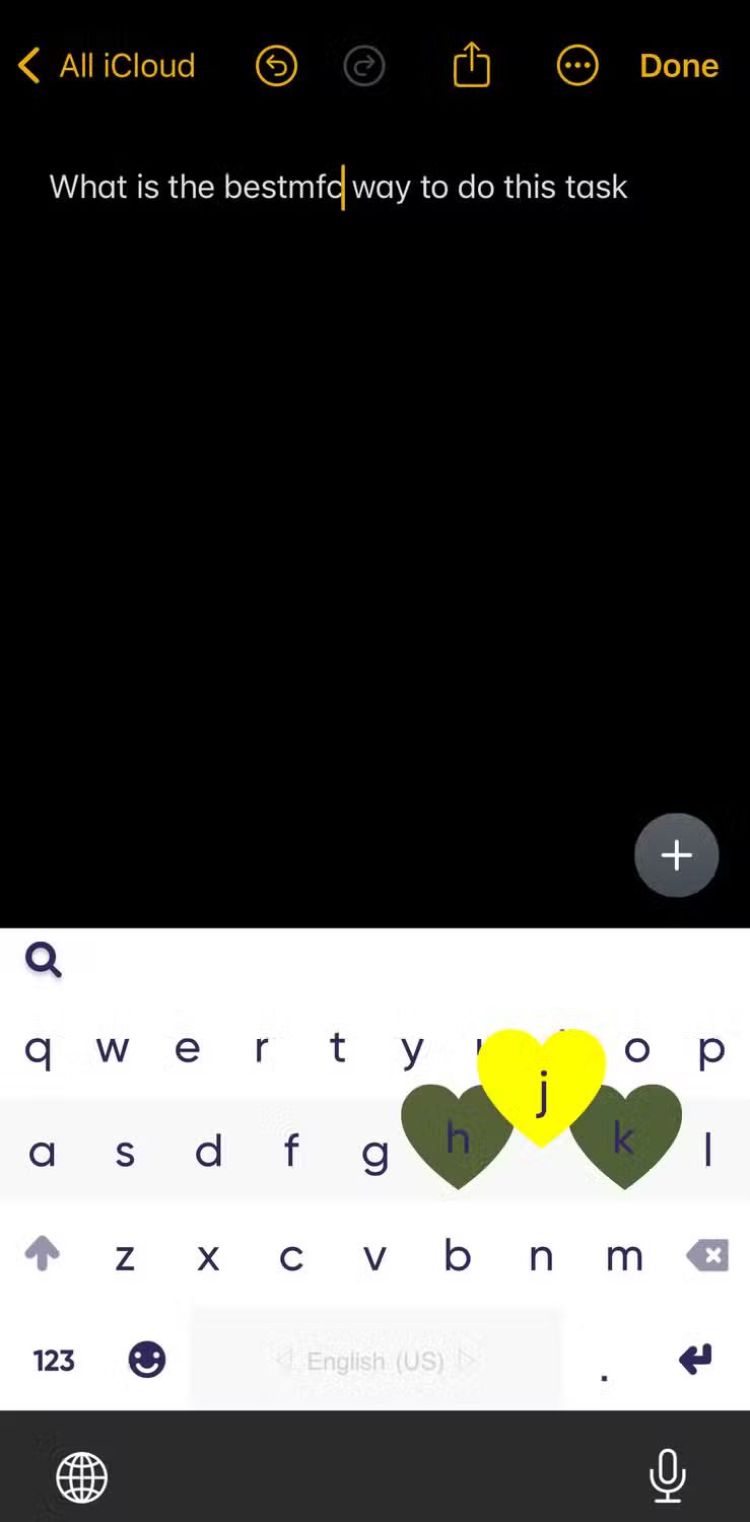Tap the redo arrow icon

(364, 66)
